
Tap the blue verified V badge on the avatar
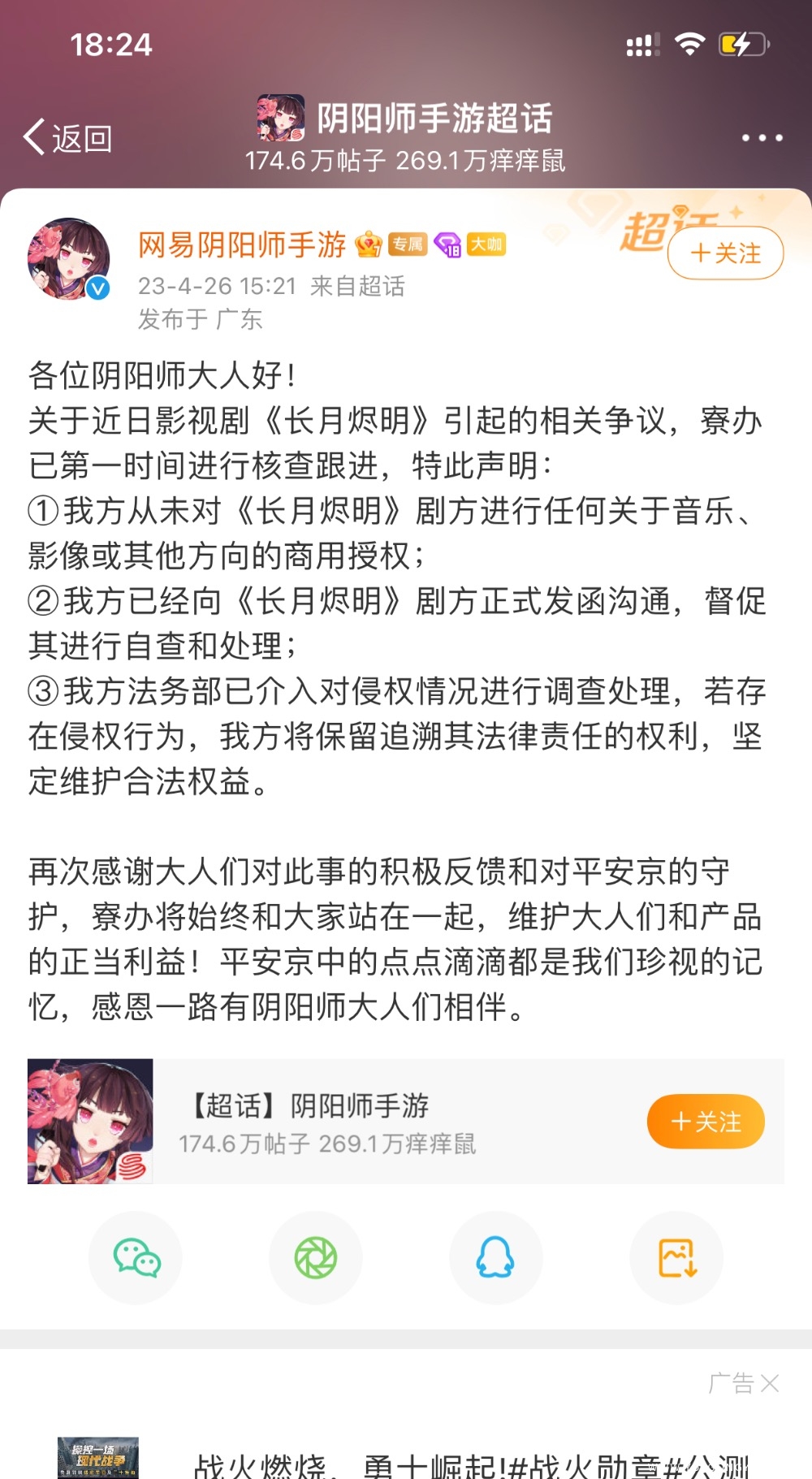click(97, 287)
